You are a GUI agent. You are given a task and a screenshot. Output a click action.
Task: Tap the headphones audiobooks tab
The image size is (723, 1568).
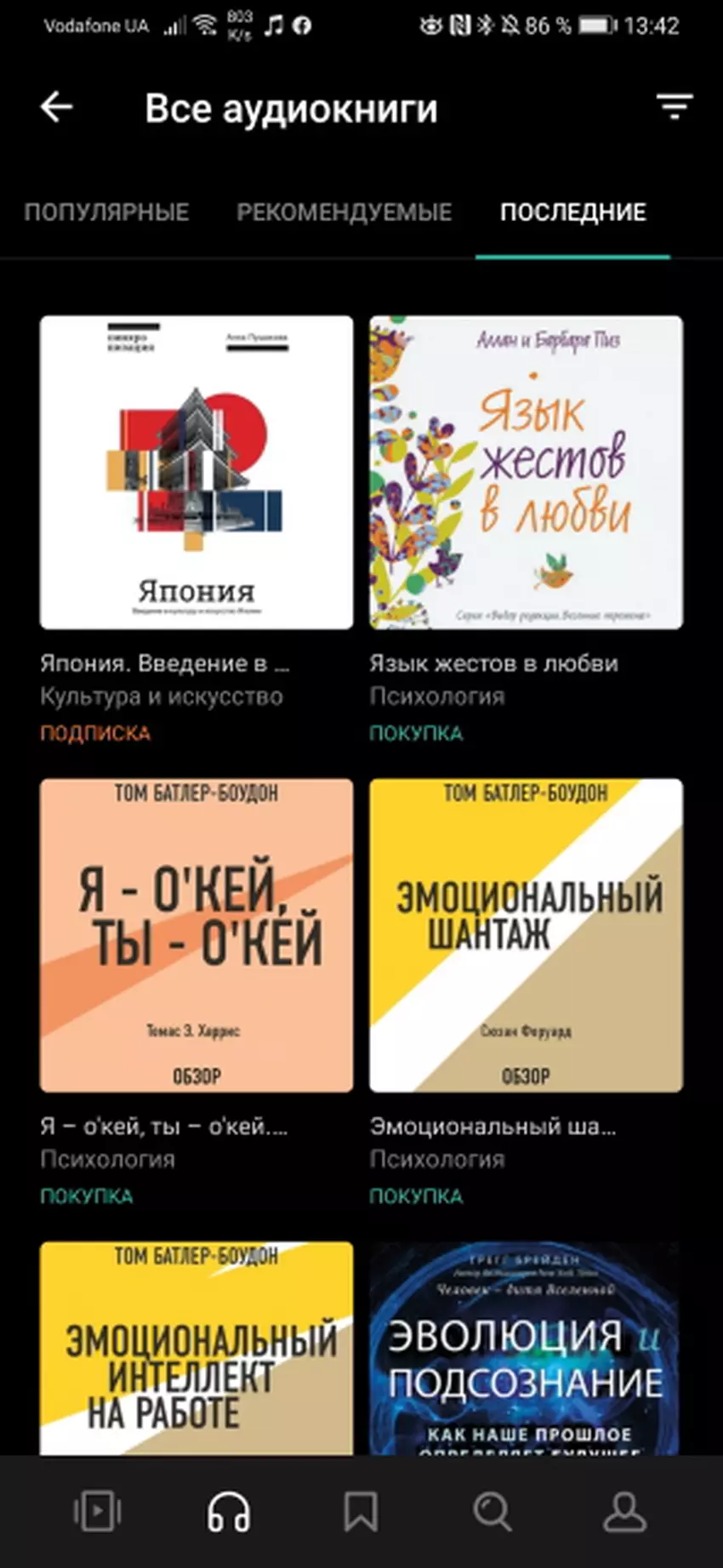click(229, 1511)
